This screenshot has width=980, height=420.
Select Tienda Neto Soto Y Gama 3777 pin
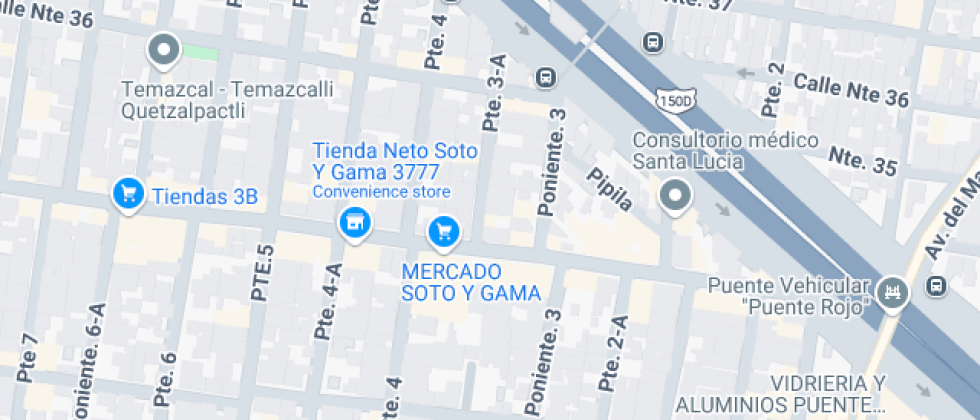(352, 224)
